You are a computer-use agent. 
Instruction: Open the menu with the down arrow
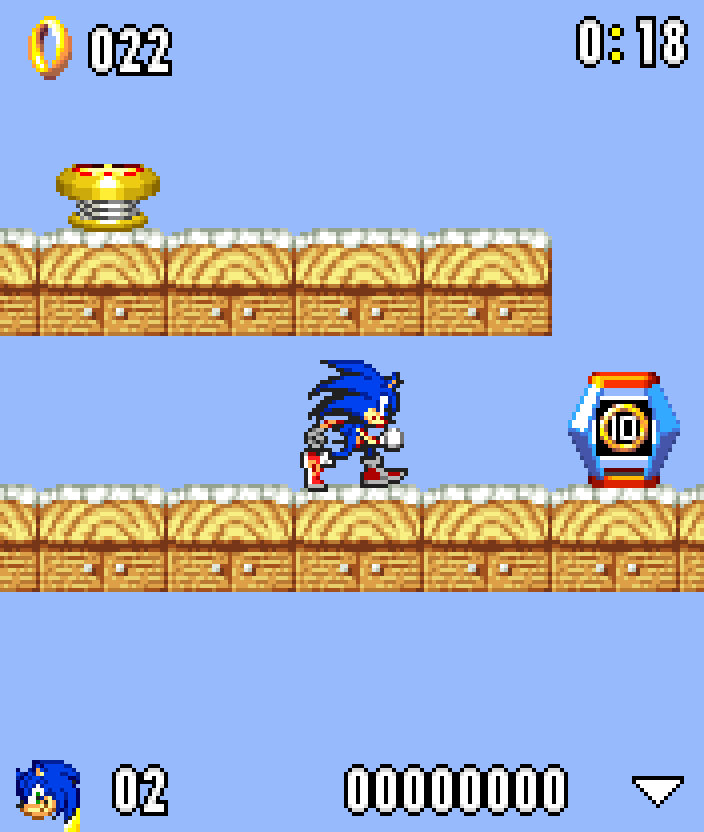click(x=659, y=790)
